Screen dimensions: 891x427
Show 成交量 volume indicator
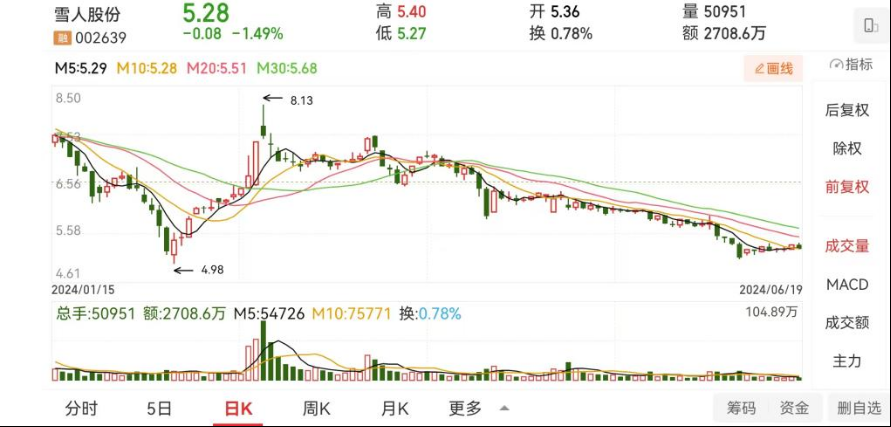[x=847, y=246]
